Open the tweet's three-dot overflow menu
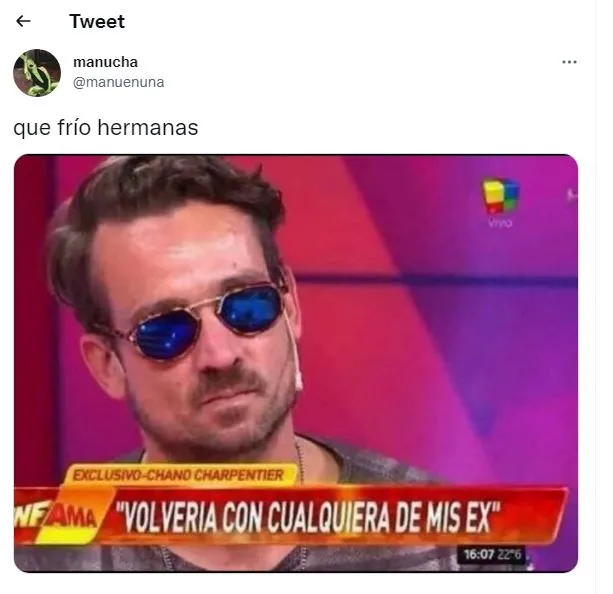 569,62
